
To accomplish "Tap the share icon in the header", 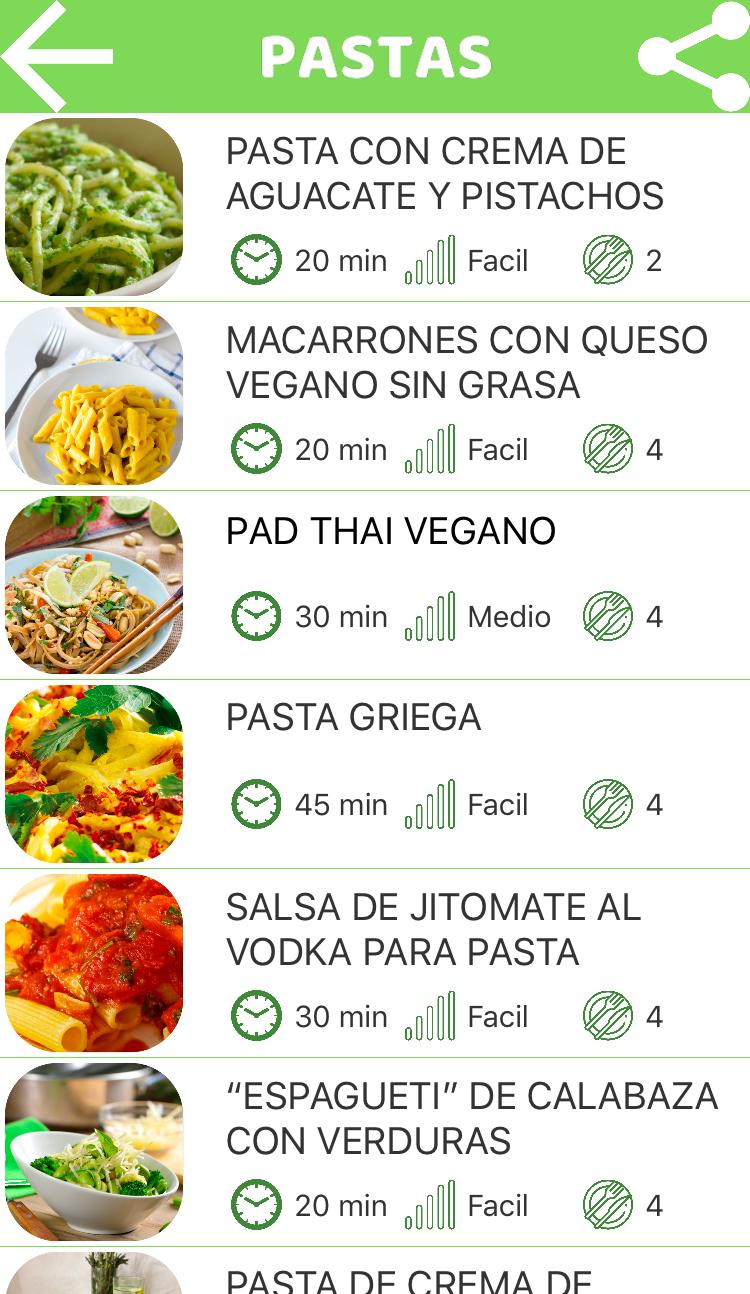I will (x=694, y=56).
